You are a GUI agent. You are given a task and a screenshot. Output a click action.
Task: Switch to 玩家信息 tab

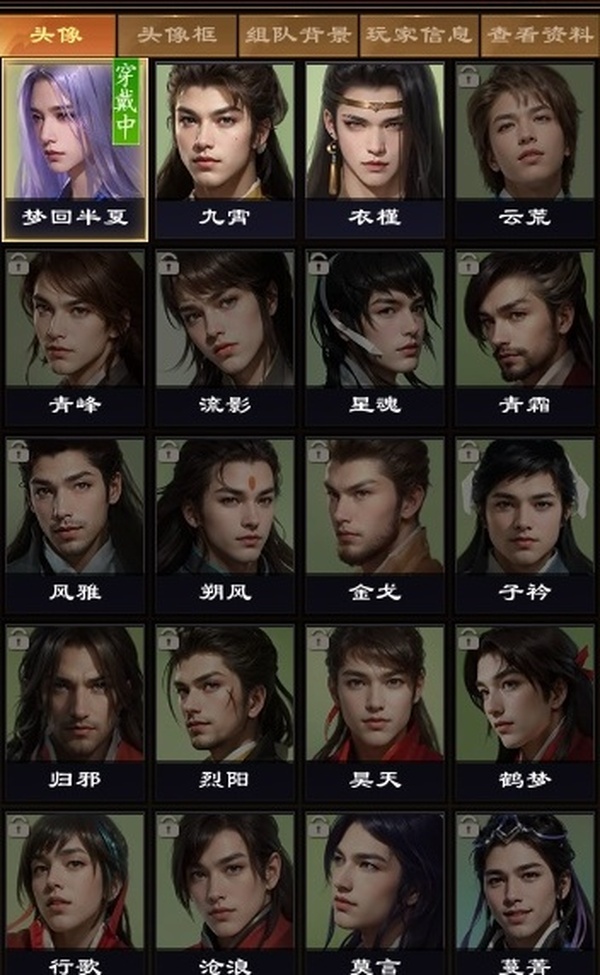[418, 36]
